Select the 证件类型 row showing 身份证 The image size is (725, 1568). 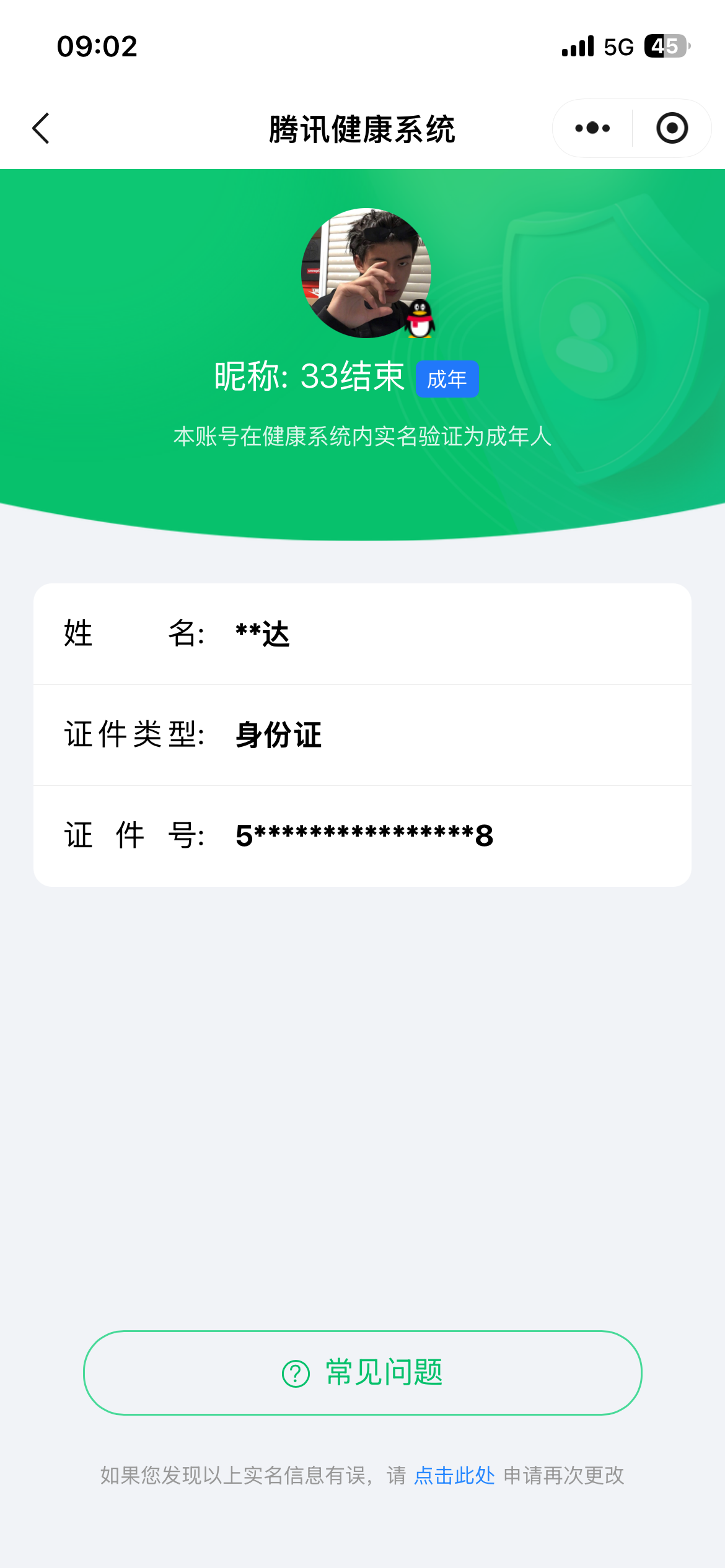coord(362,735)
